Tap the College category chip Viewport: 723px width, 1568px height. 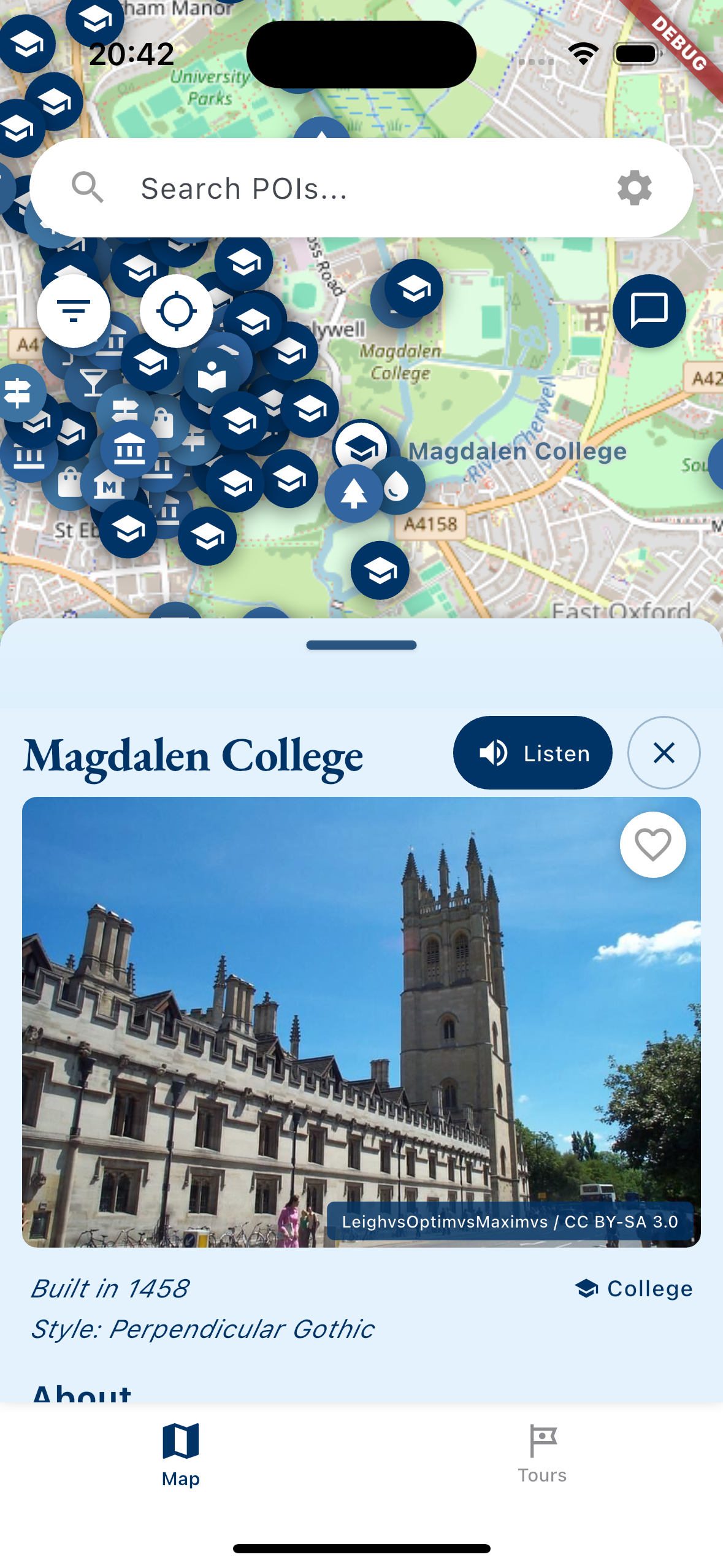[x=633, y=1288]
